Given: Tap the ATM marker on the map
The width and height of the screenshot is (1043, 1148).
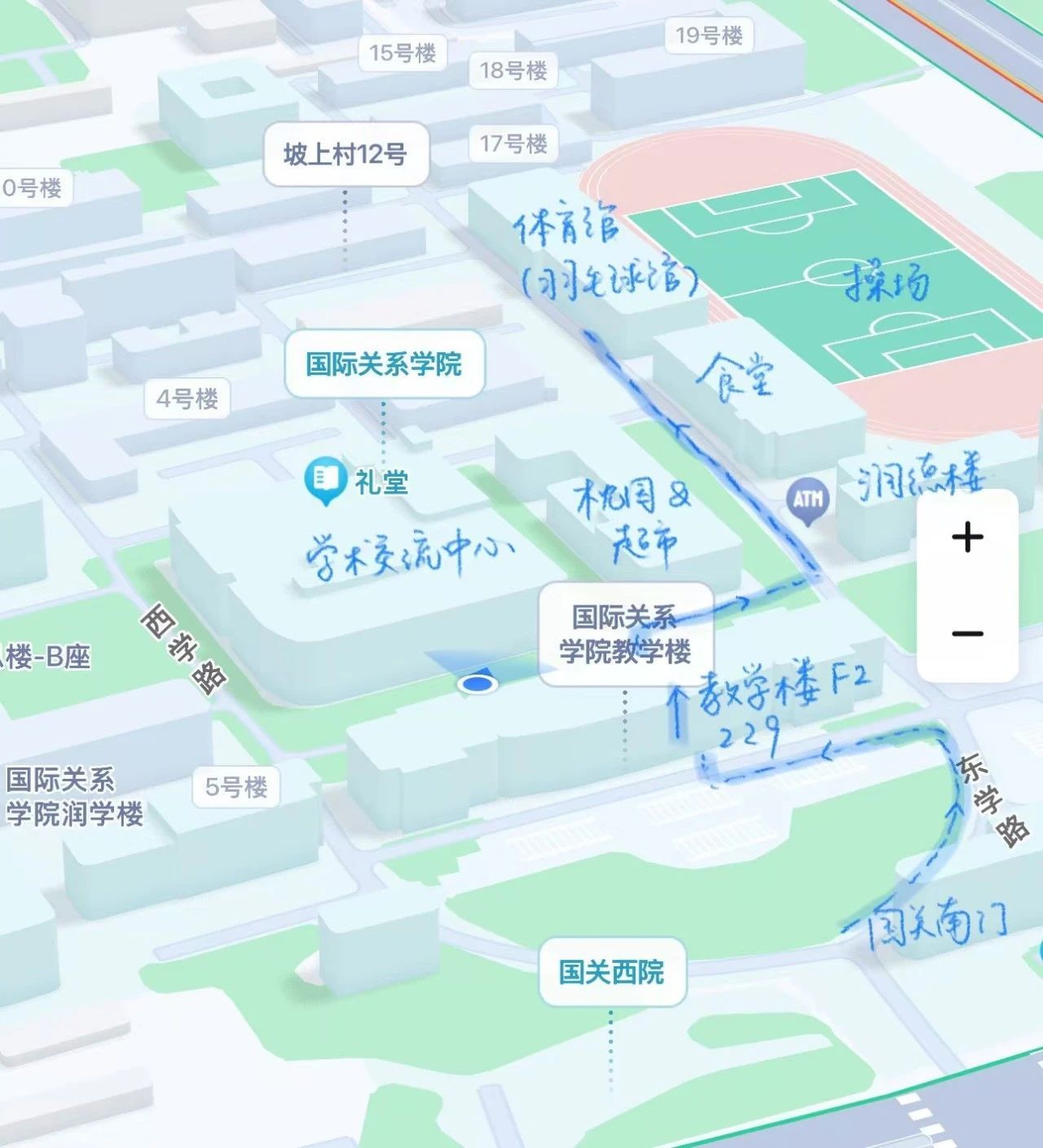Looking at the screenshot, I should (x=808, y=498).
